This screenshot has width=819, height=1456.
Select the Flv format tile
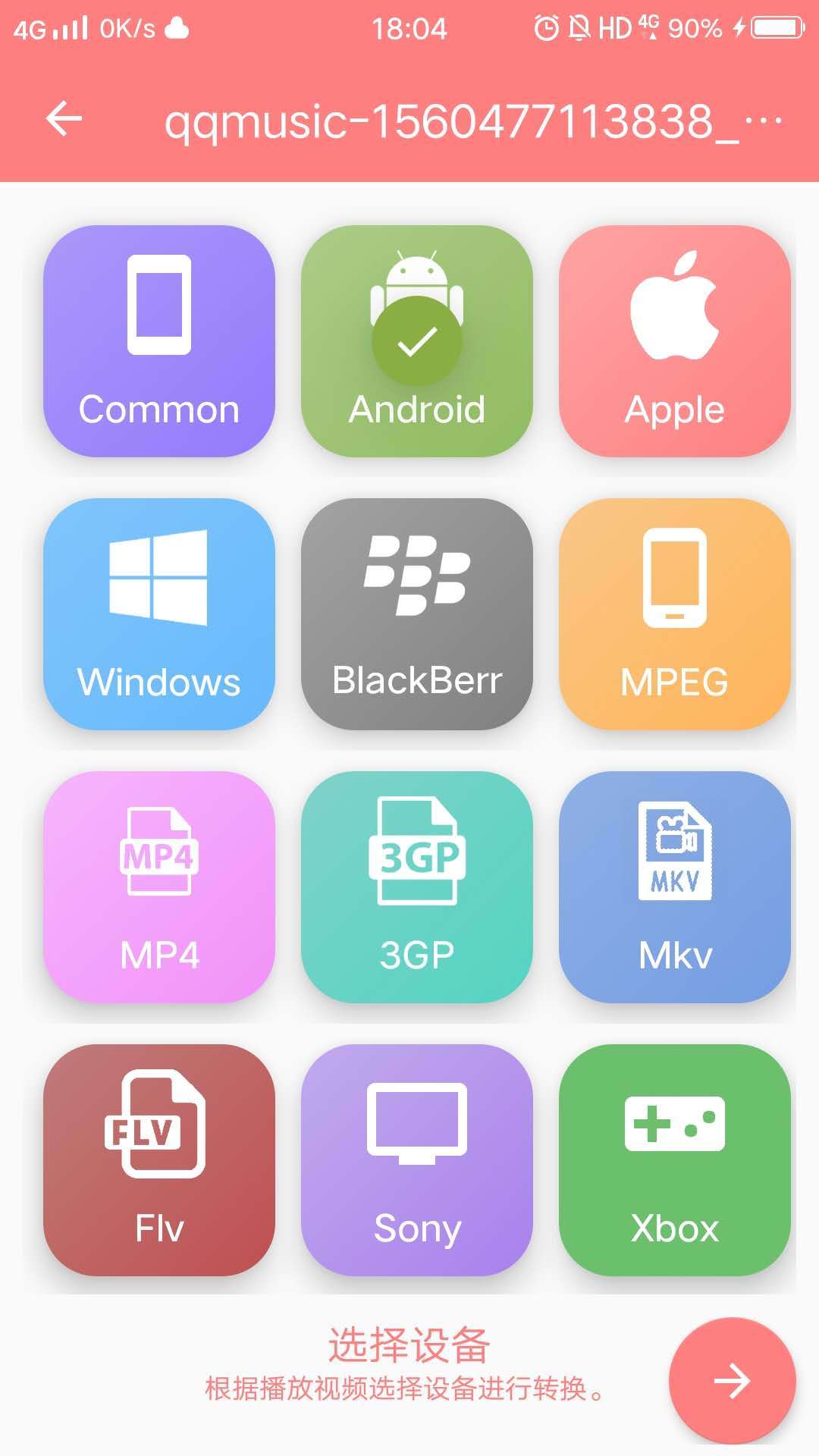[159, 1160]
